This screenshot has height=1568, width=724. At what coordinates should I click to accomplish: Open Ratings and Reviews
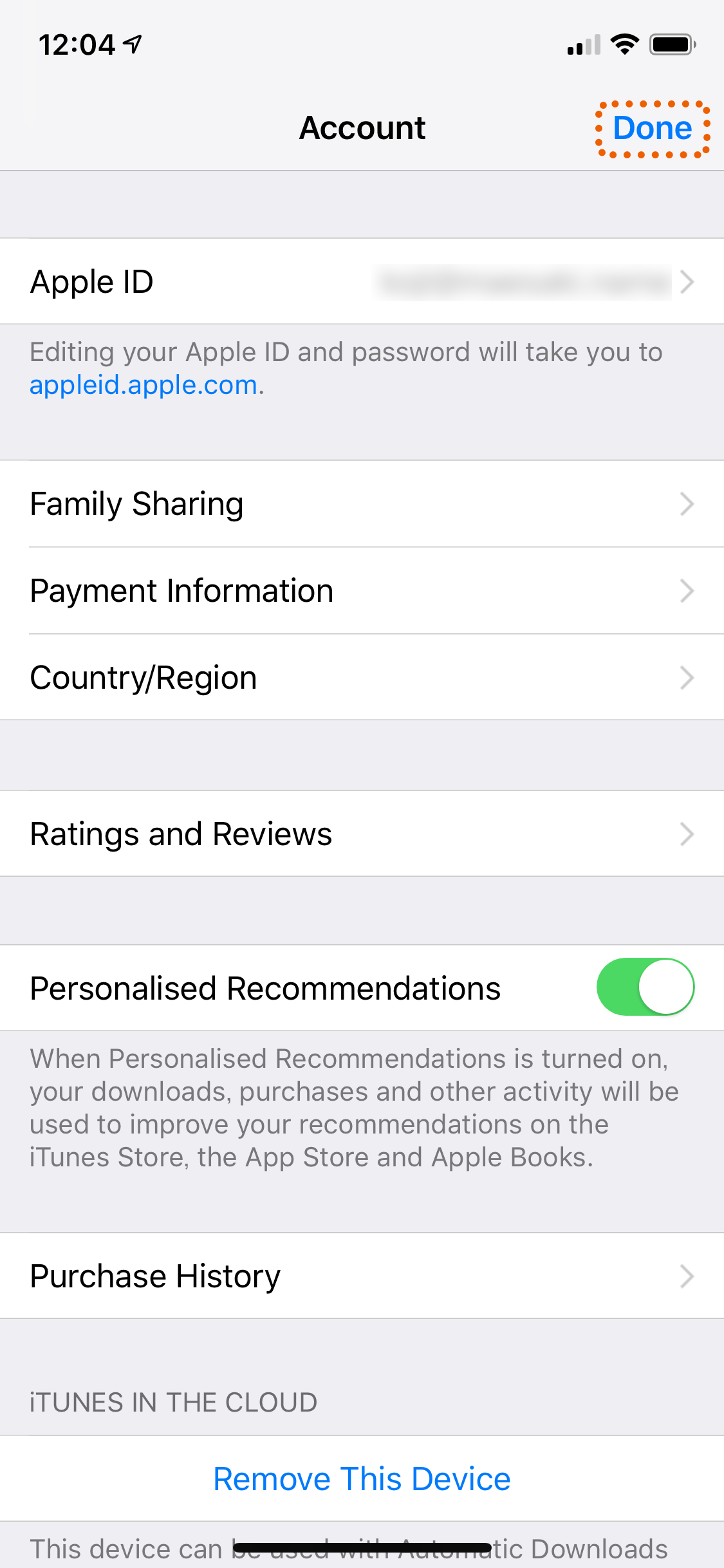coord(362,834)
